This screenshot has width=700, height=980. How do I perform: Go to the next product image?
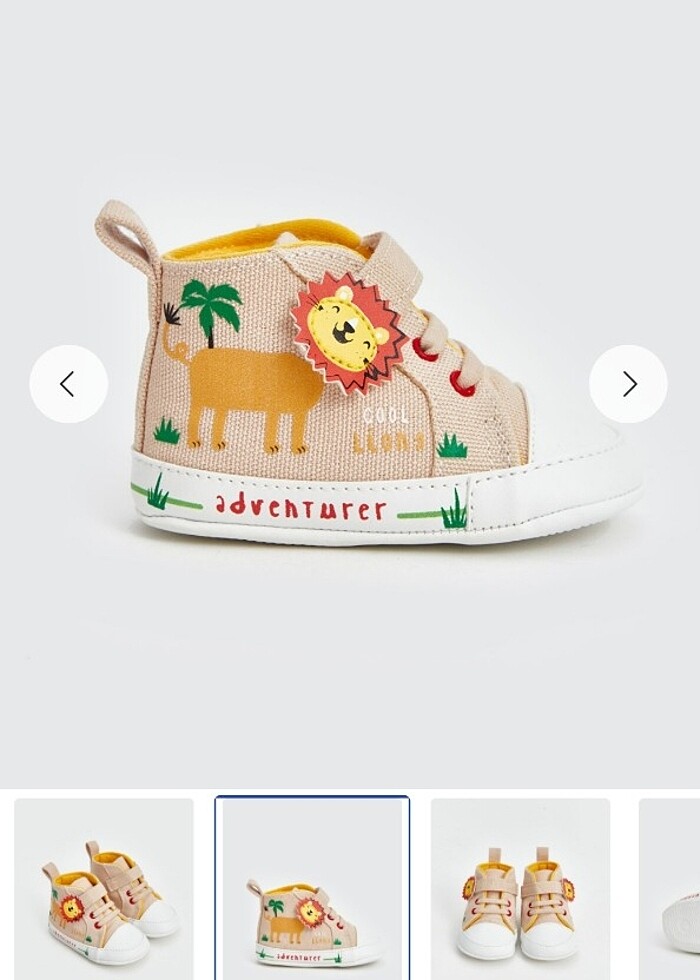click(628, 384)
